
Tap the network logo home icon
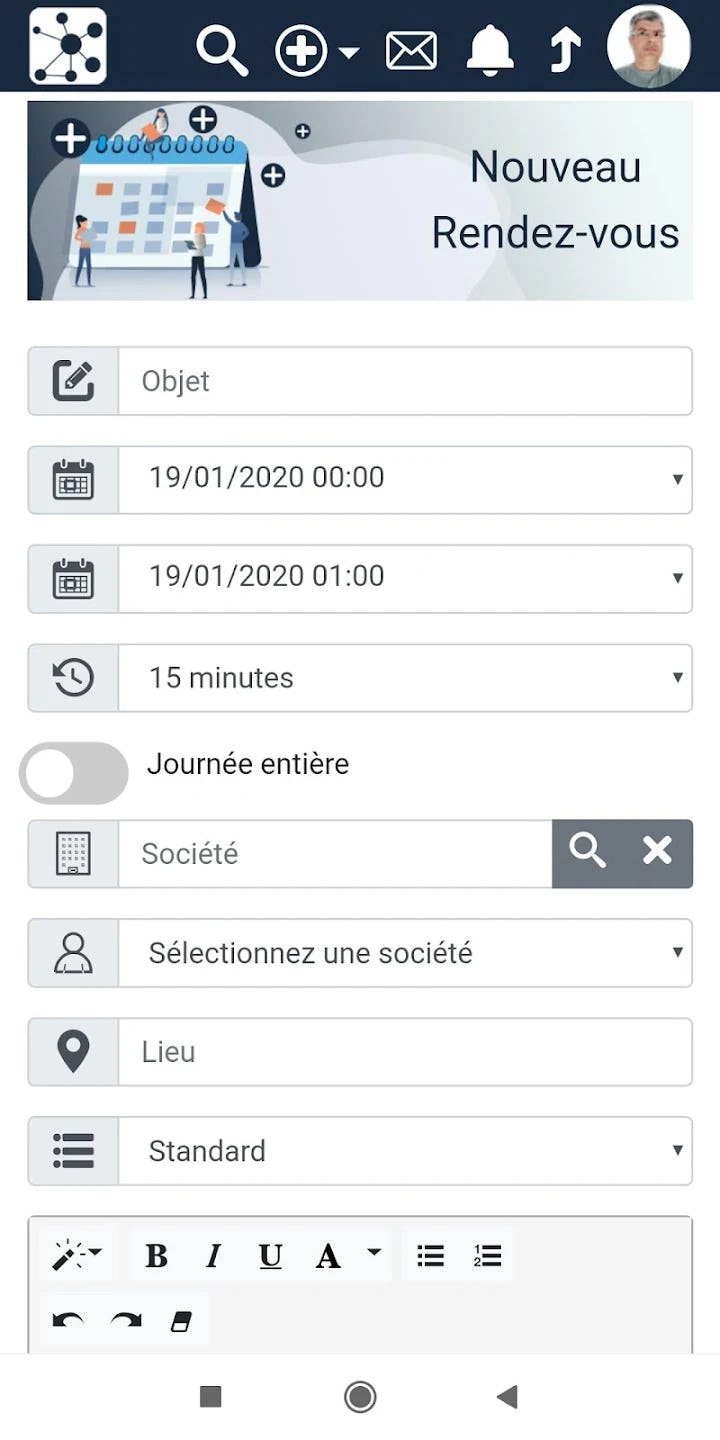click(x=68, y=46)
